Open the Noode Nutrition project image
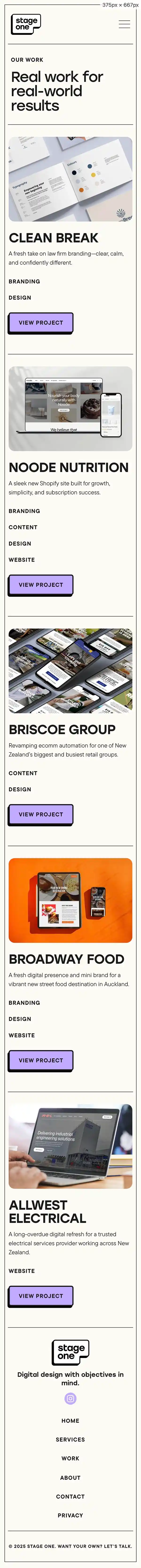This screenshot has height=1568, width=141. tap(70, 408)
